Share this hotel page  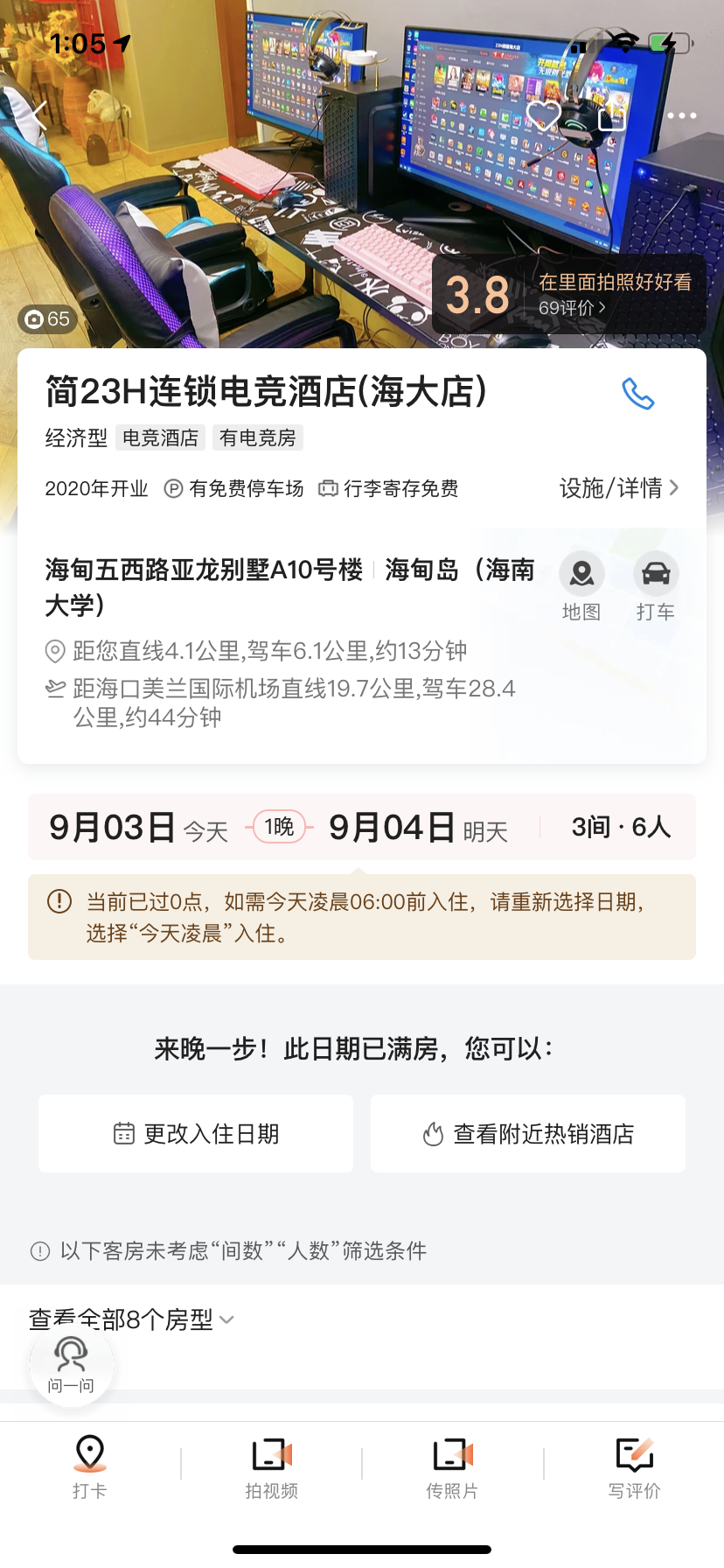pos(612,115)
